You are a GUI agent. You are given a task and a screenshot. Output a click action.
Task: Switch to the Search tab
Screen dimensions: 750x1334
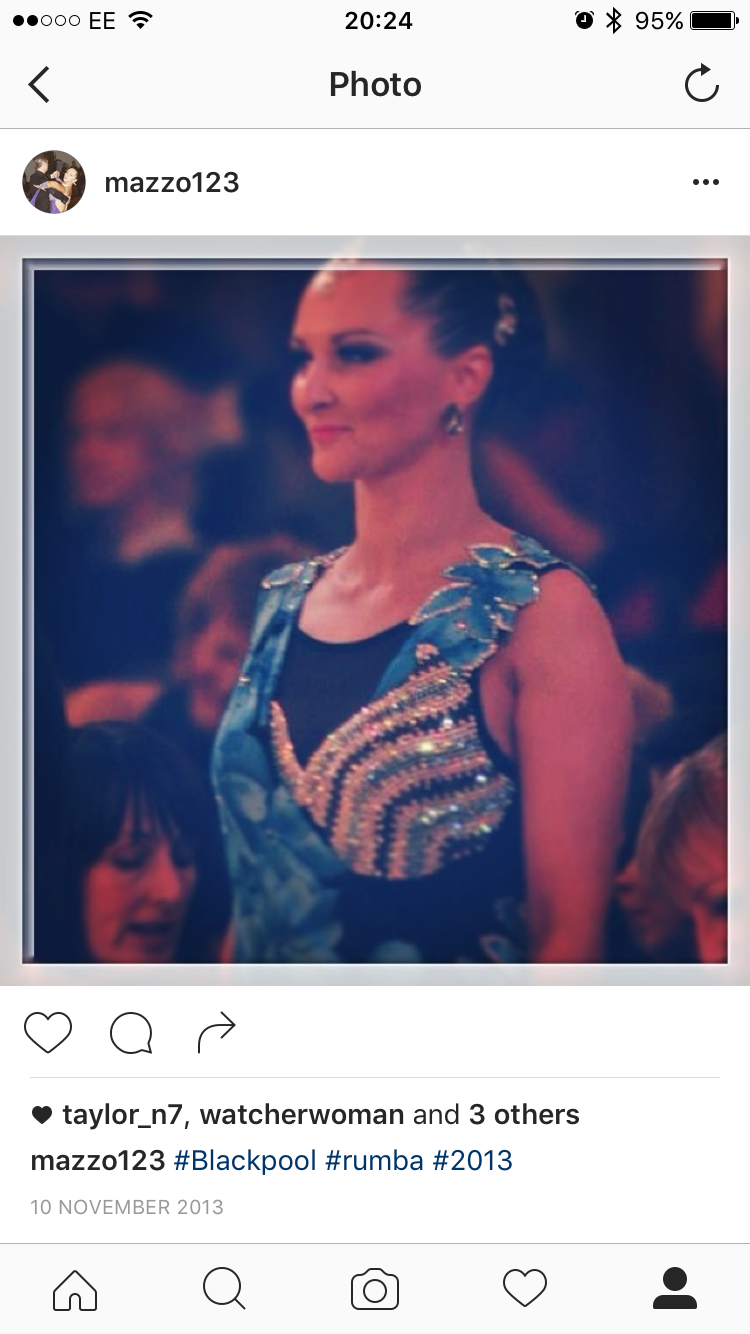(224, 1289)
